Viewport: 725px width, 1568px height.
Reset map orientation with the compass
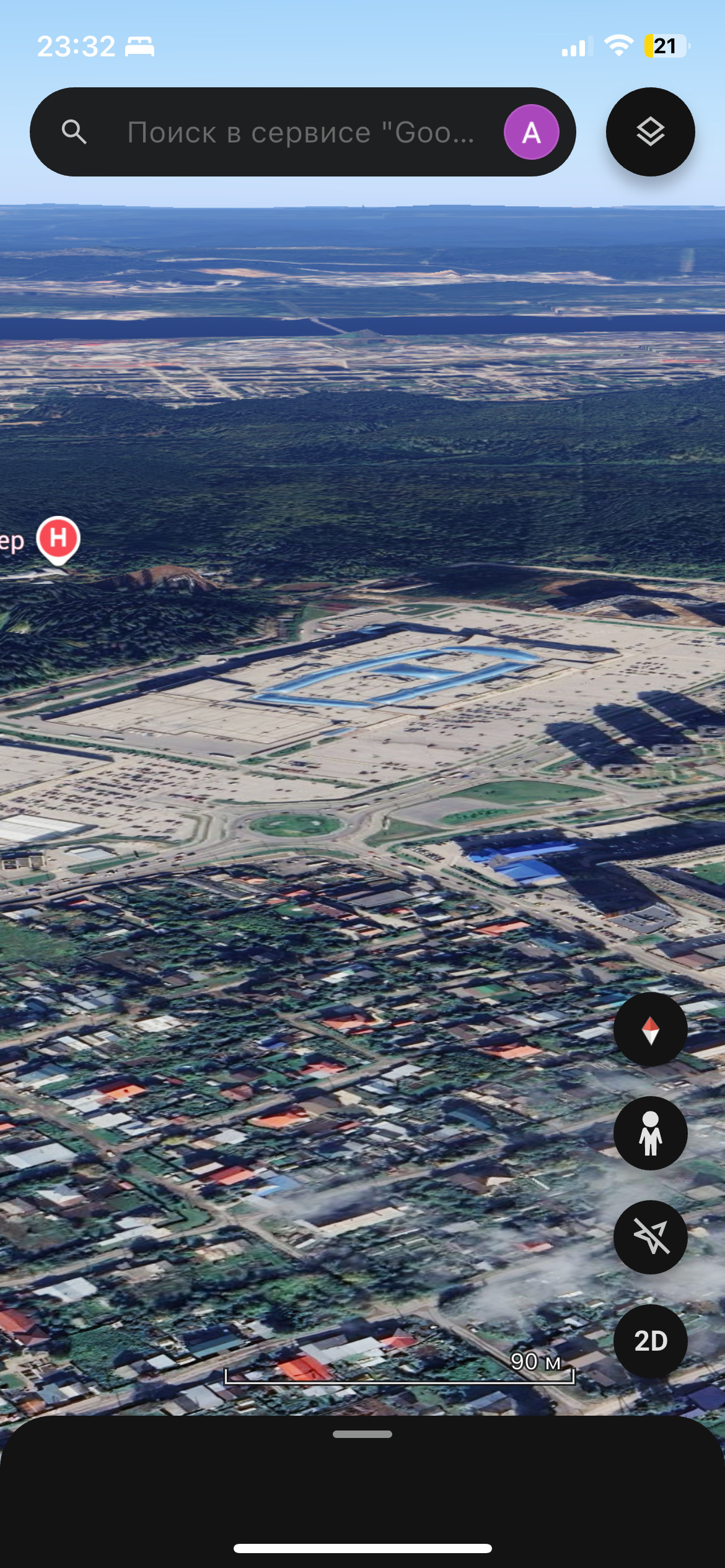click(650, 1030)
